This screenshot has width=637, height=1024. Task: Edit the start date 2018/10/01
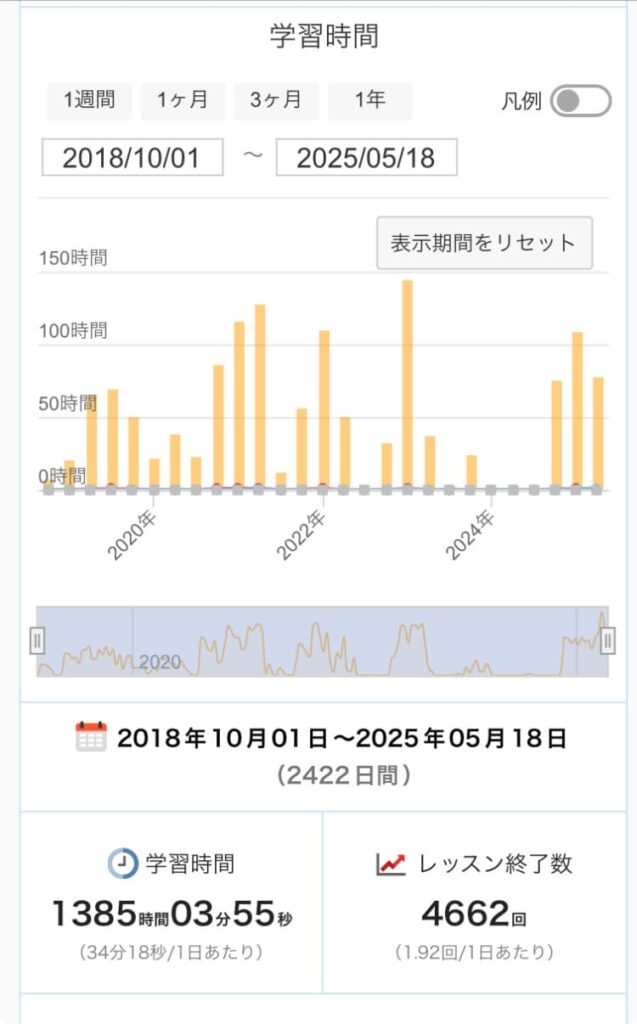pyautogui.click(x=132, y=158)
